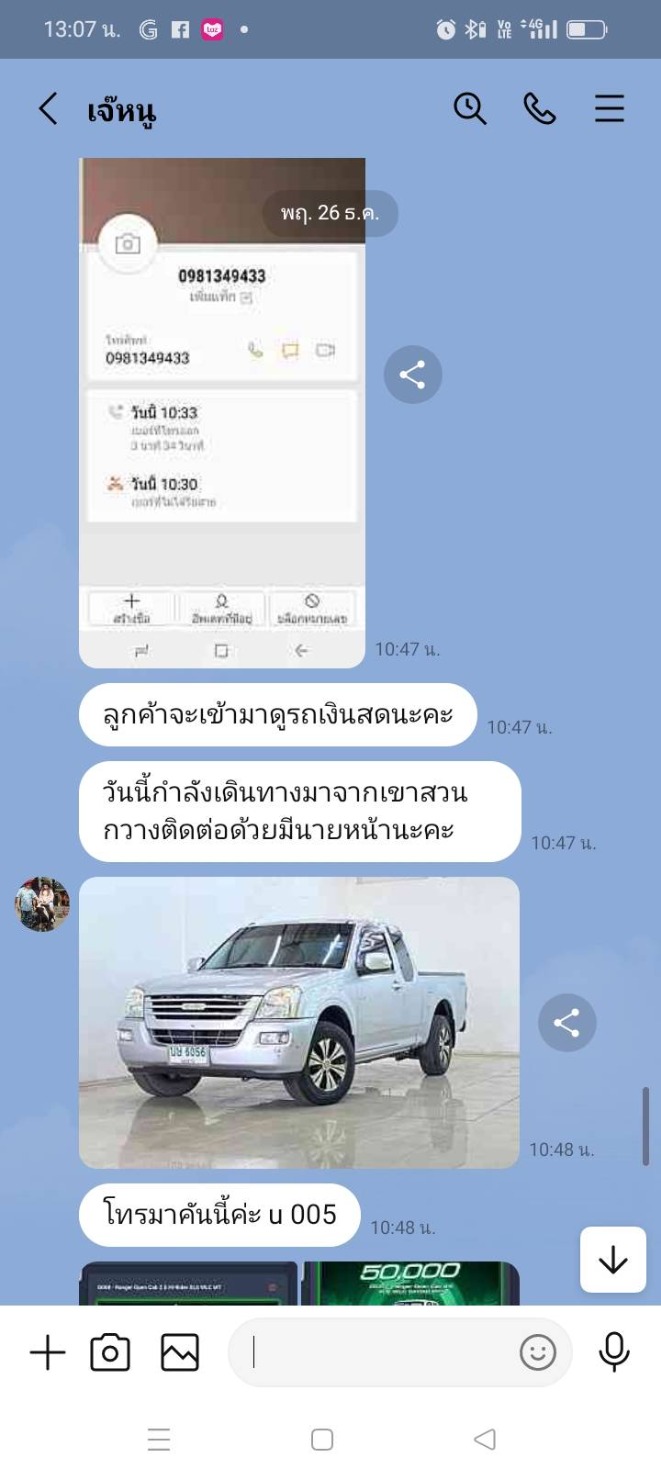Go to the system home screen

[x=322, y=1439]
